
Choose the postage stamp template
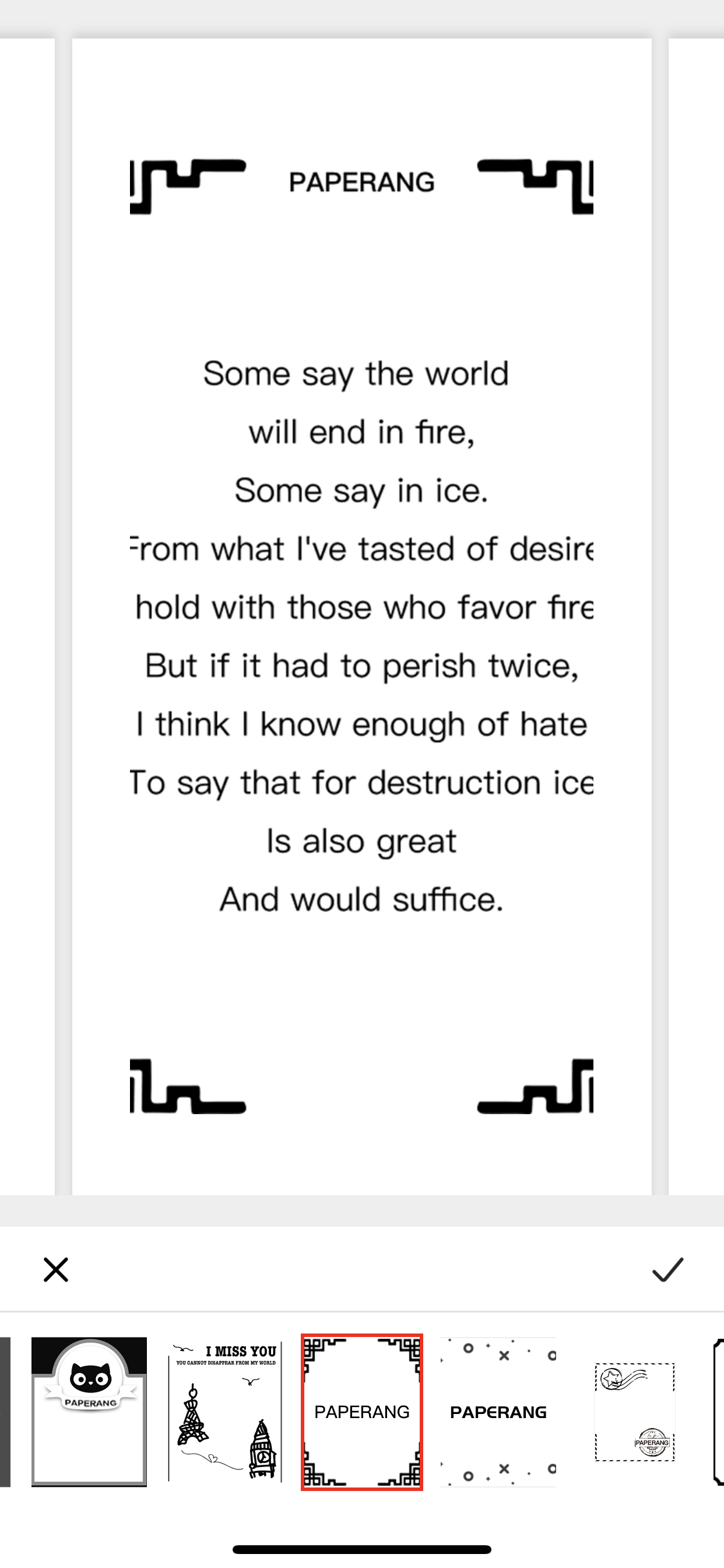click(x=635, y=1412)
